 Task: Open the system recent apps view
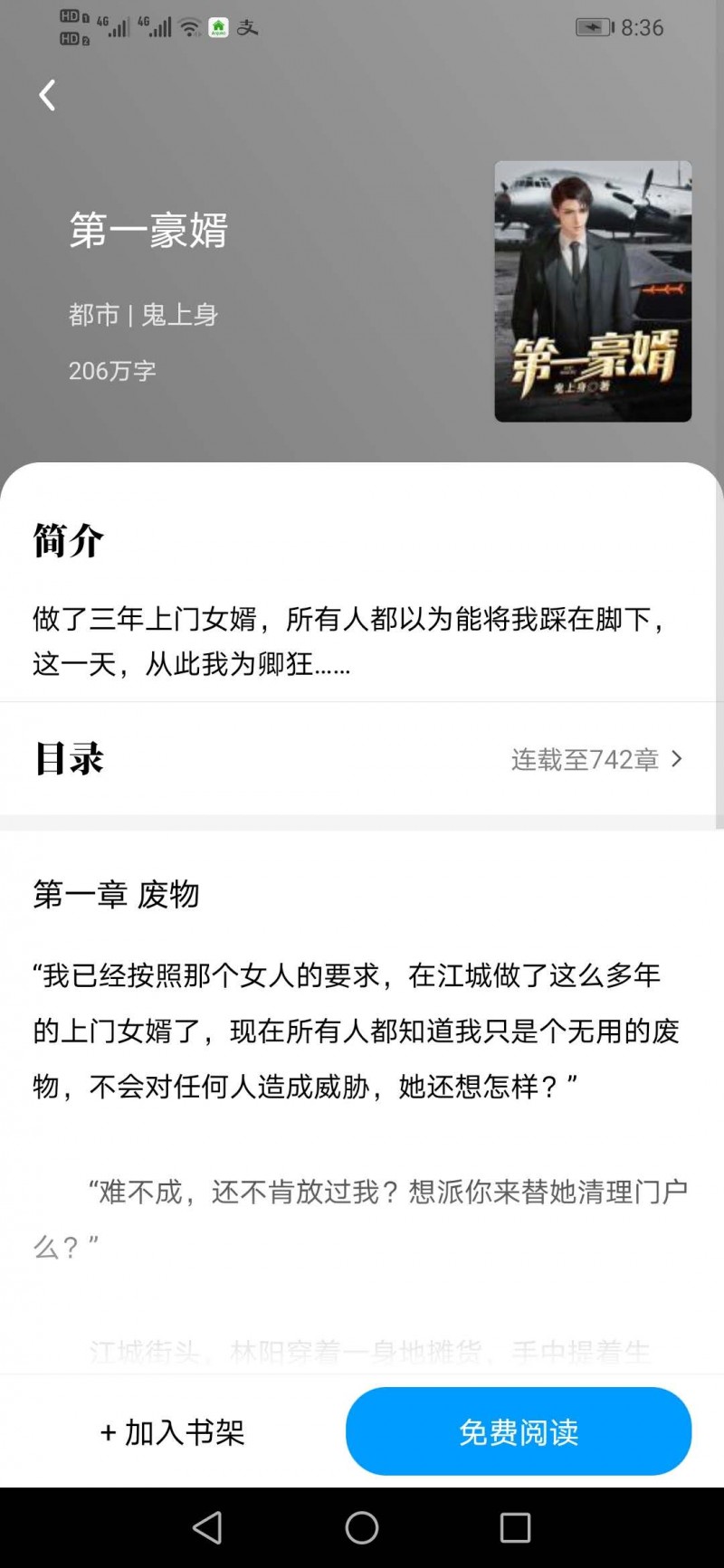(515, 1527)
